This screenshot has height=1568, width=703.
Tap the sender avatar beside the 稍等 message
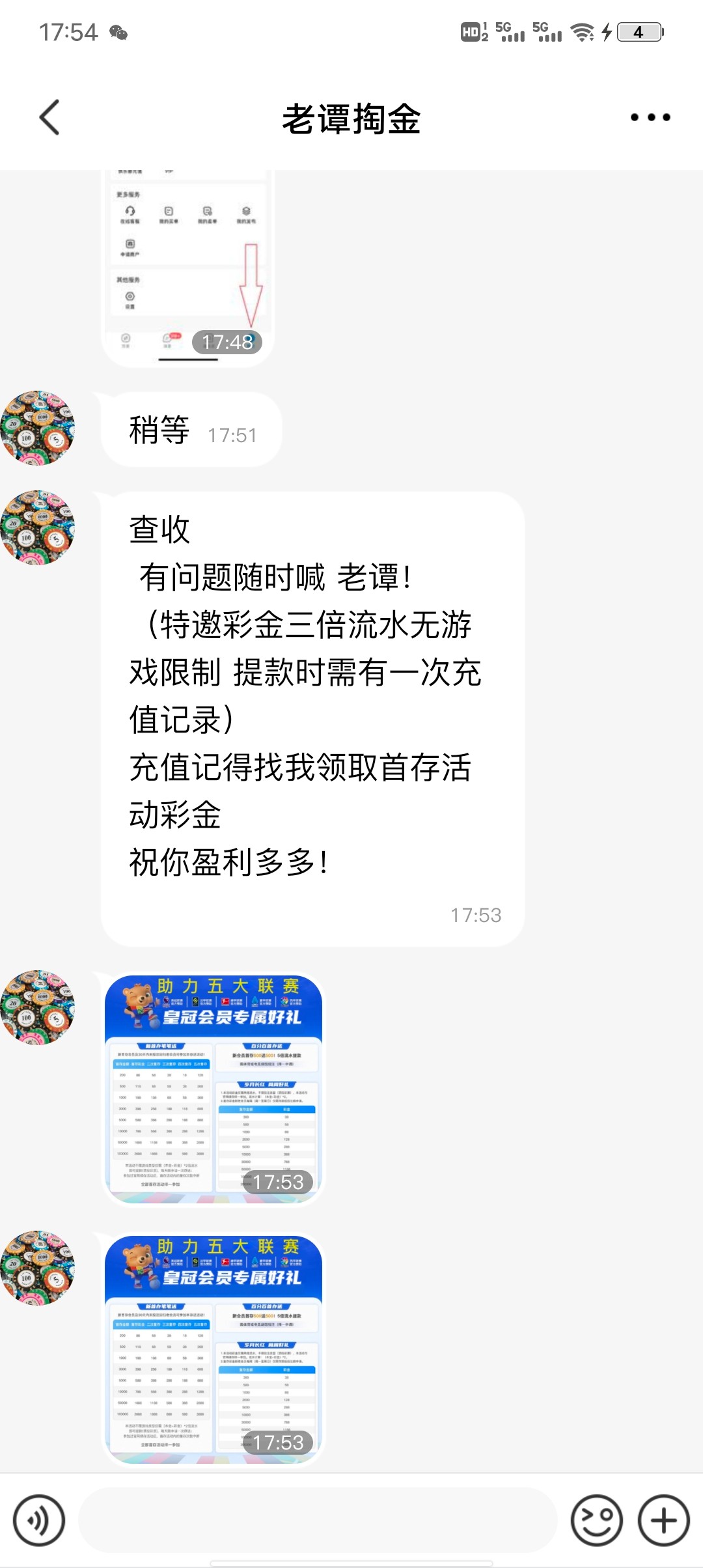[x=38, y=428]
